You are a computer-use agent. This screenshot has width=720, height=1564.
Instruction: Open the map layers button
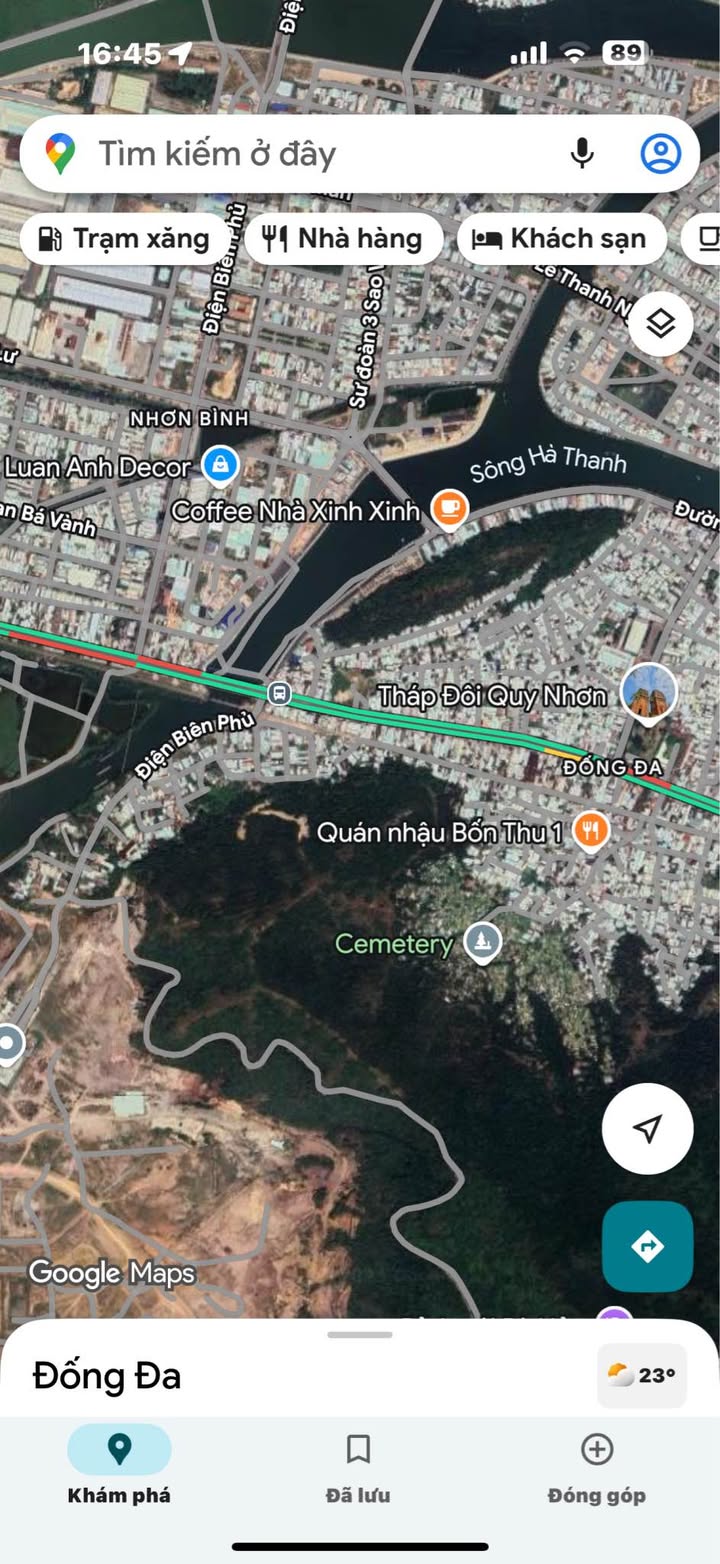tap(660, 324)
